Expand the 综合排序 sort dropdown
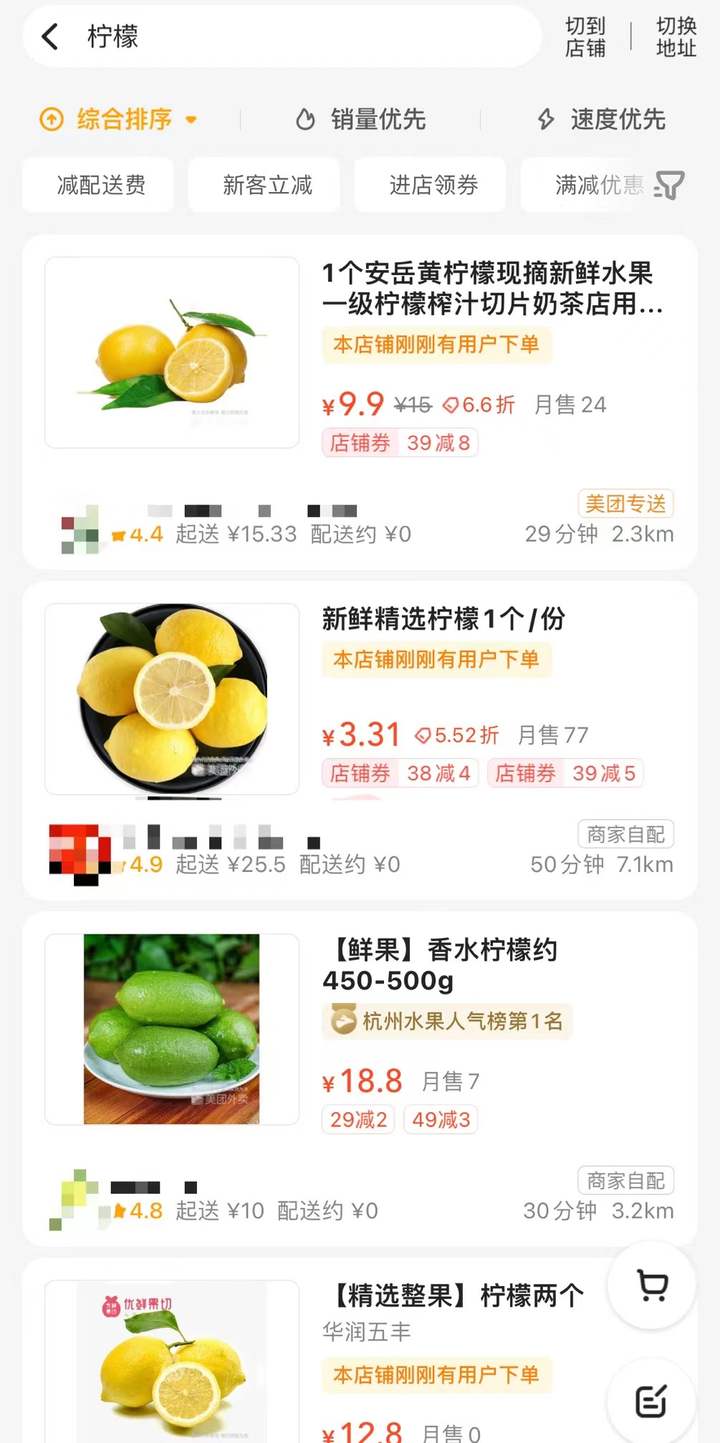 (120, 120)
